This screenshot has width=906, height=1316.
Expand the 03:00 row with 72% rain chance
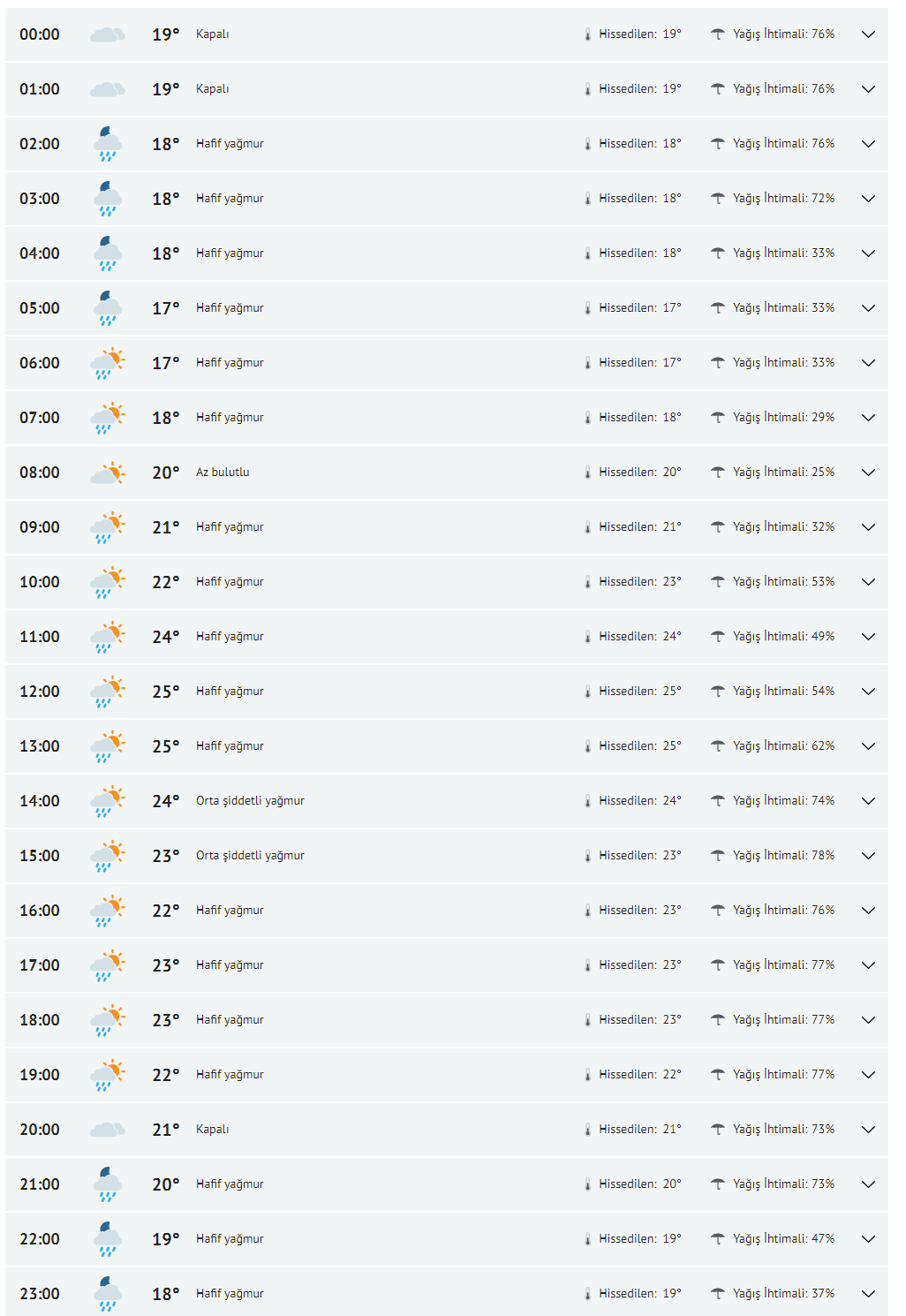[x=868, y=199]
